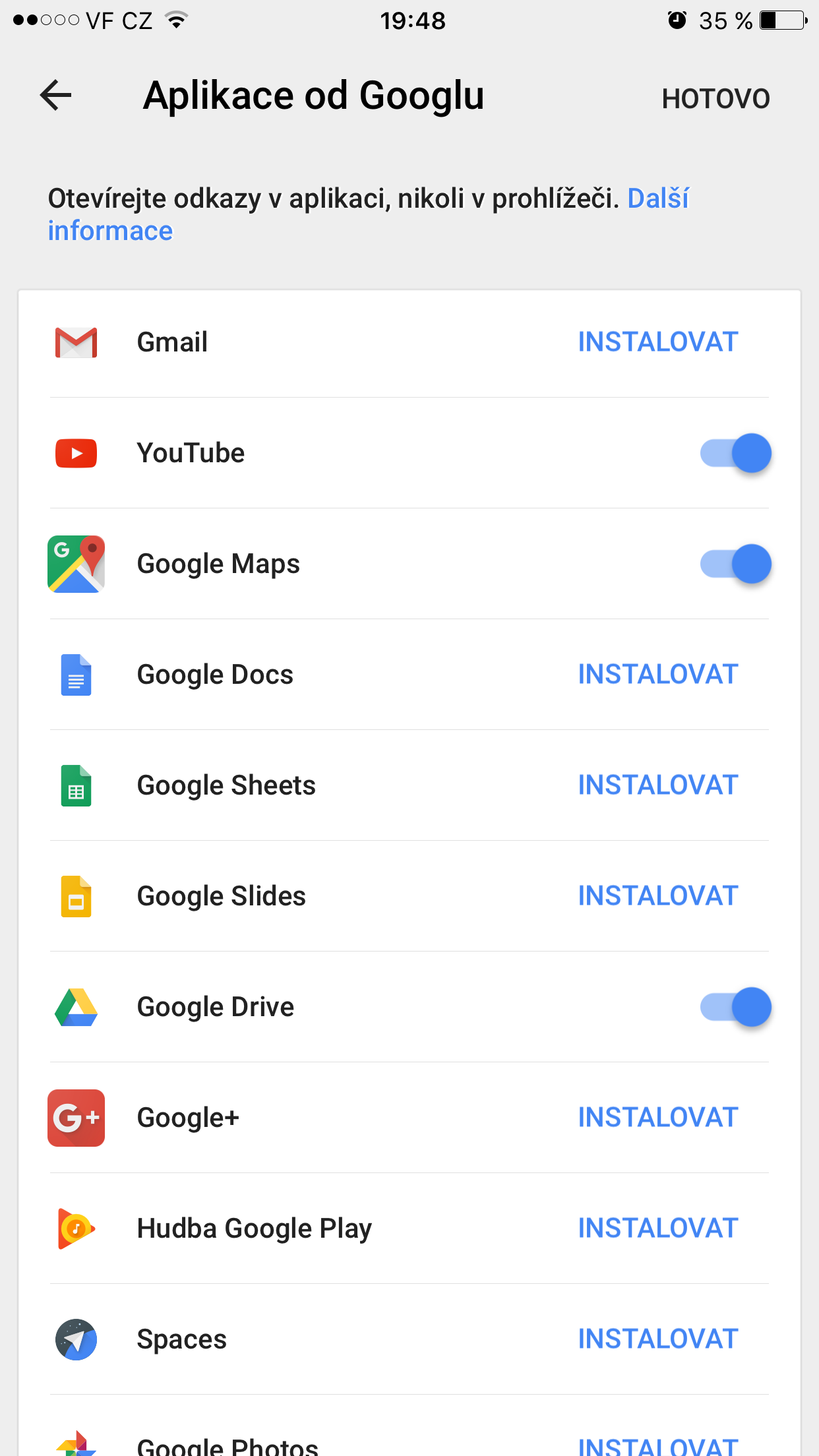Tap HOTOVO to finish
This screenshot has height=1456, width=819.
715,99
